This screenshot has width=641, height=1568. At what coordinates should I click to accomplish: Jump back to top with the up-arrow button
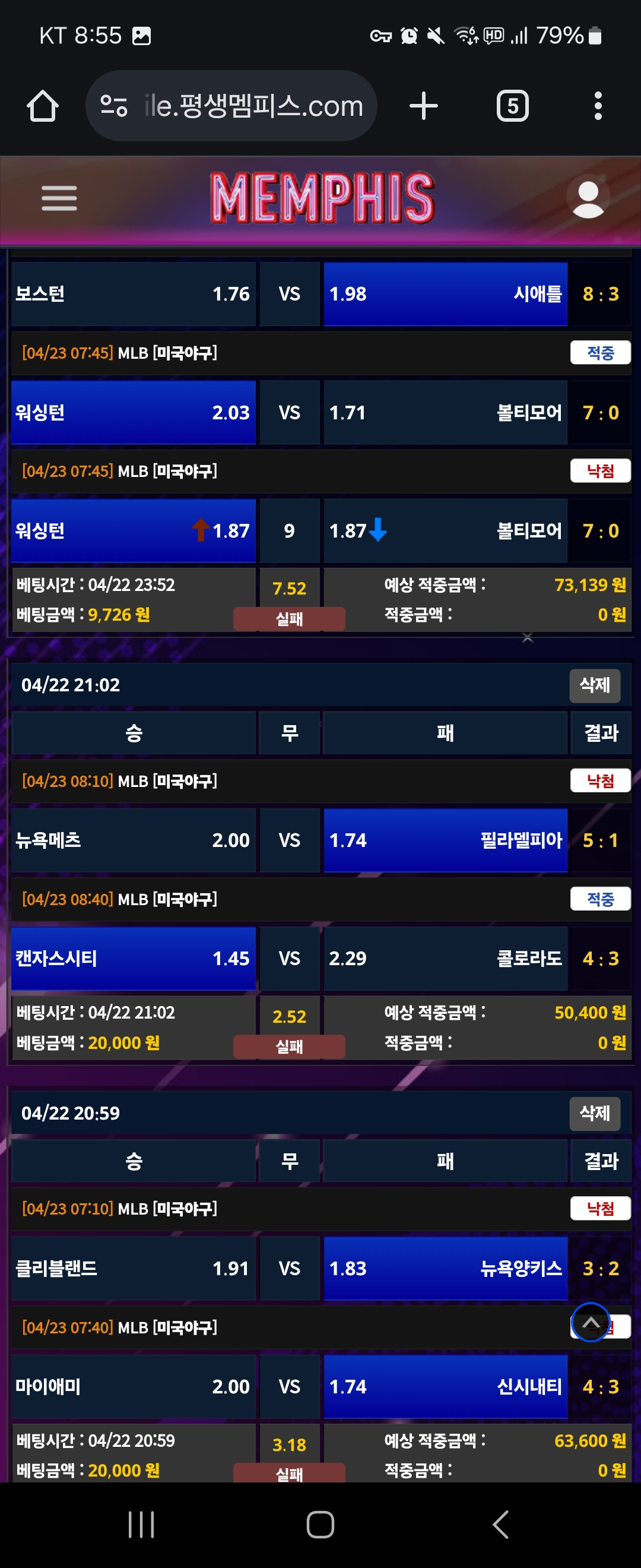(591, 1322)
